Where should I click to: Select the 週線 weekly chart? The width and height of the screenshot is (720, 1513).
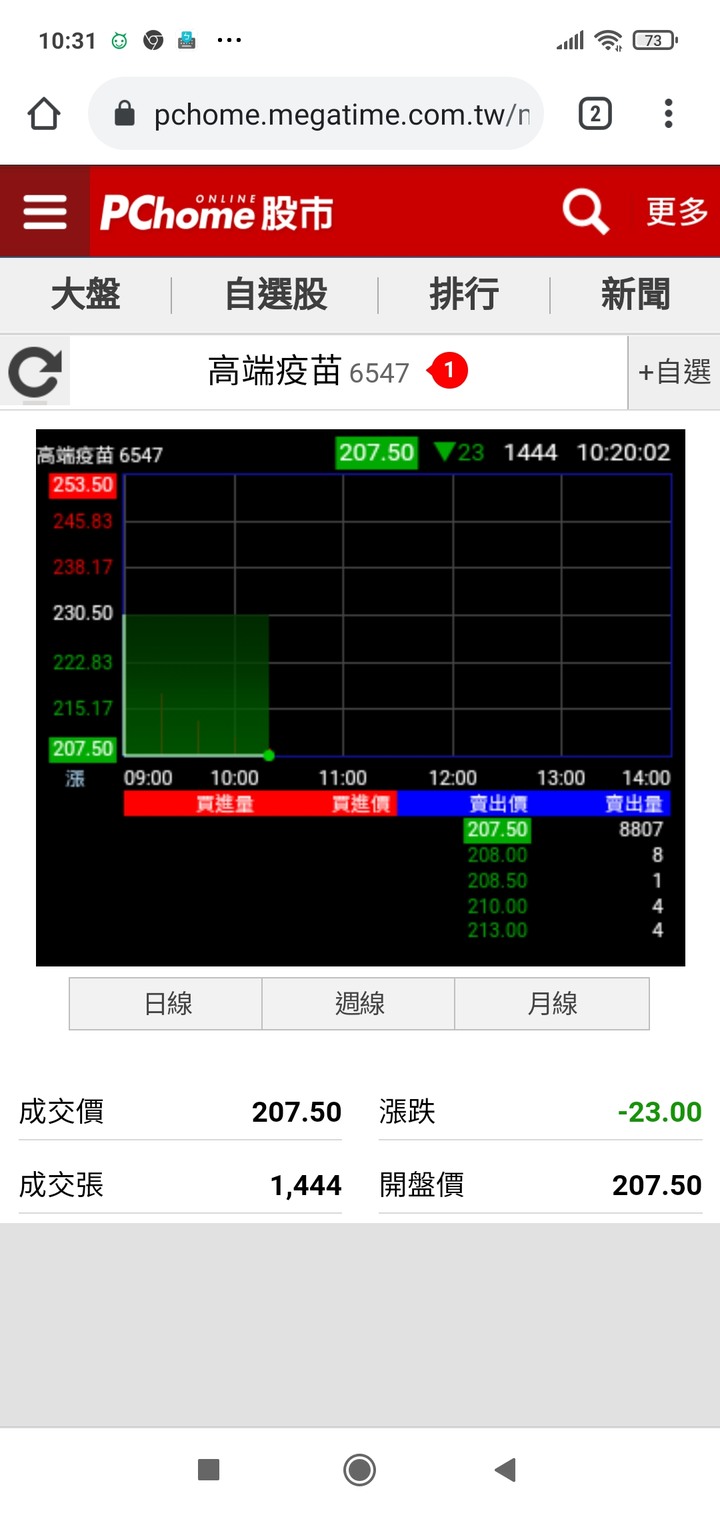(359, 1004)
